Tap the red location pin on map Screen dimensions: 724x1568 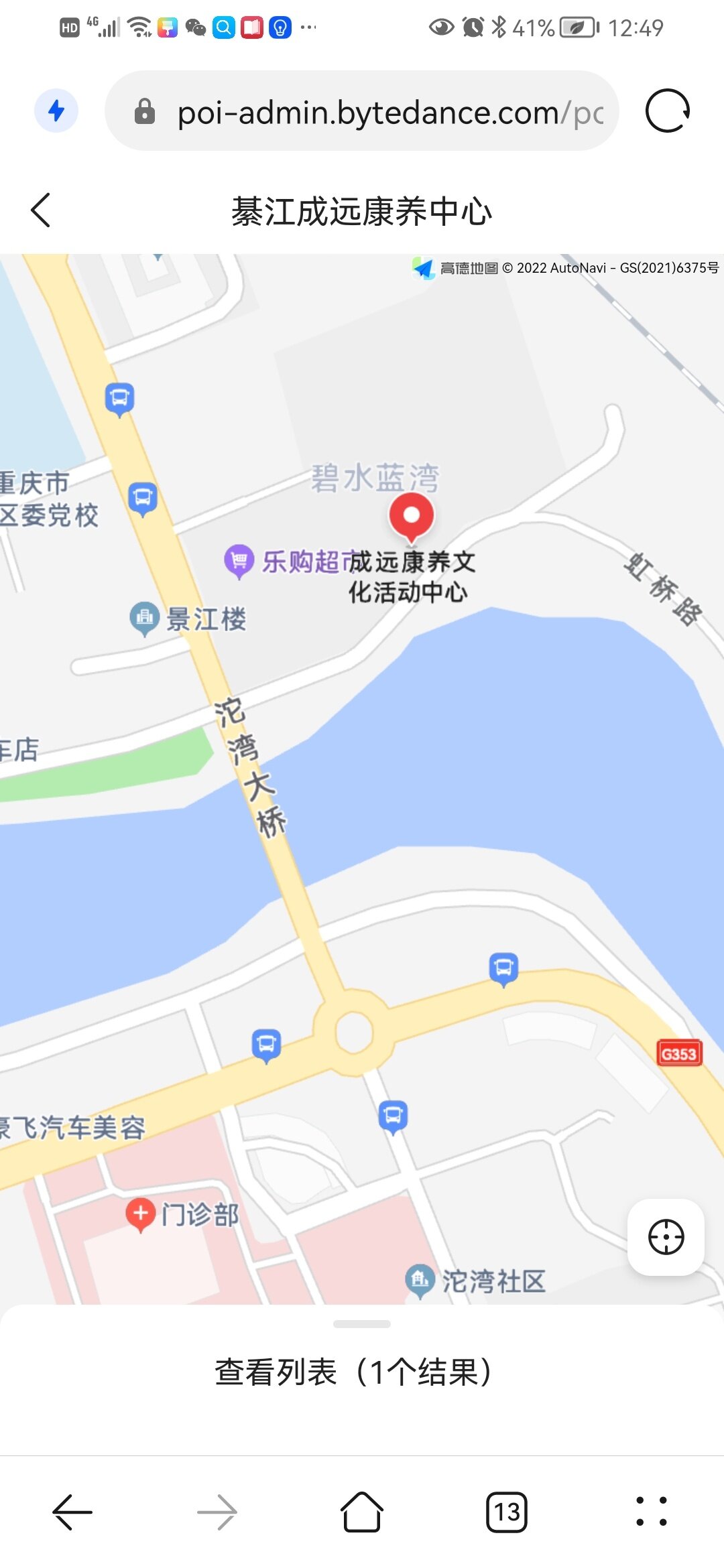412,516
